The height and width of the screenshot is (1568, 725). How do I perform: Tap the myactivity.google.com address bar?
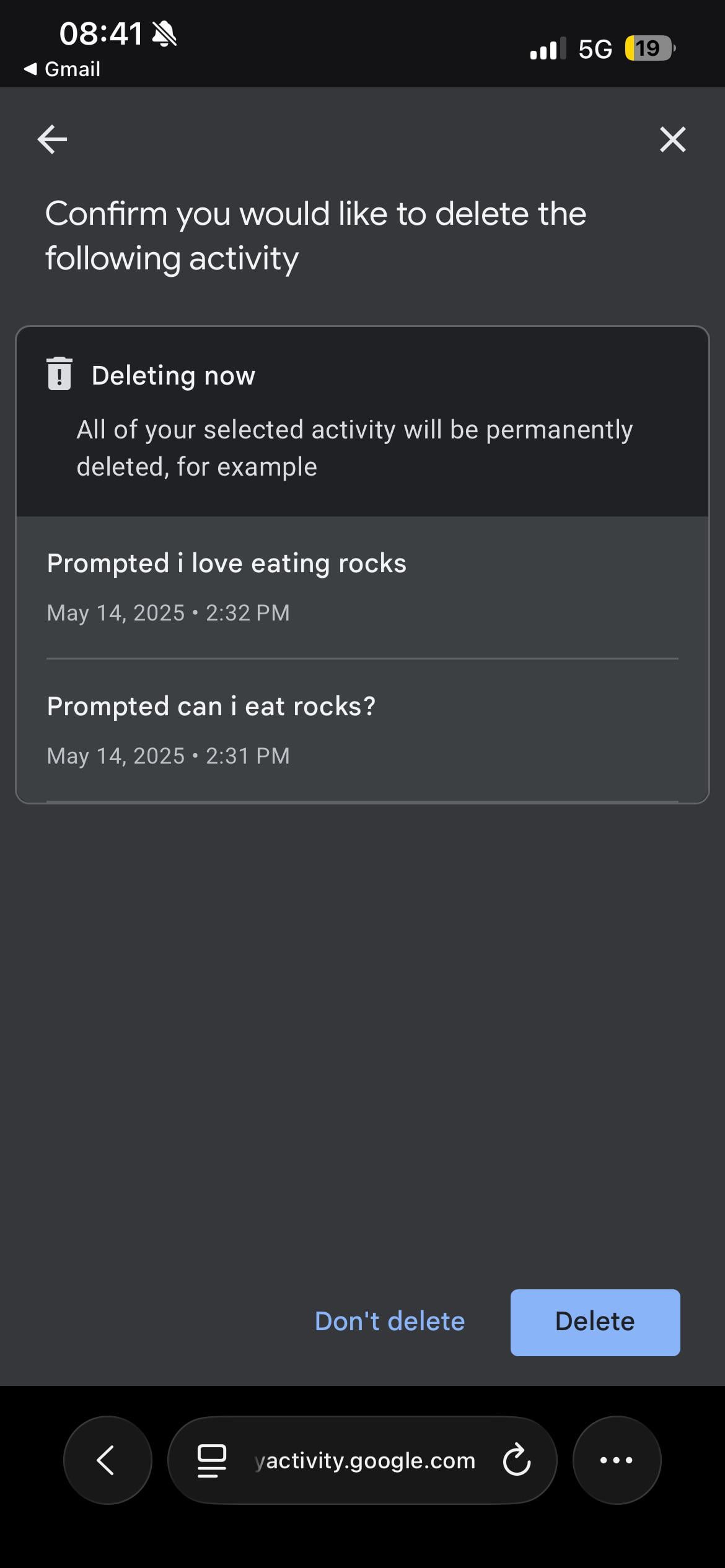(364, 1460)
